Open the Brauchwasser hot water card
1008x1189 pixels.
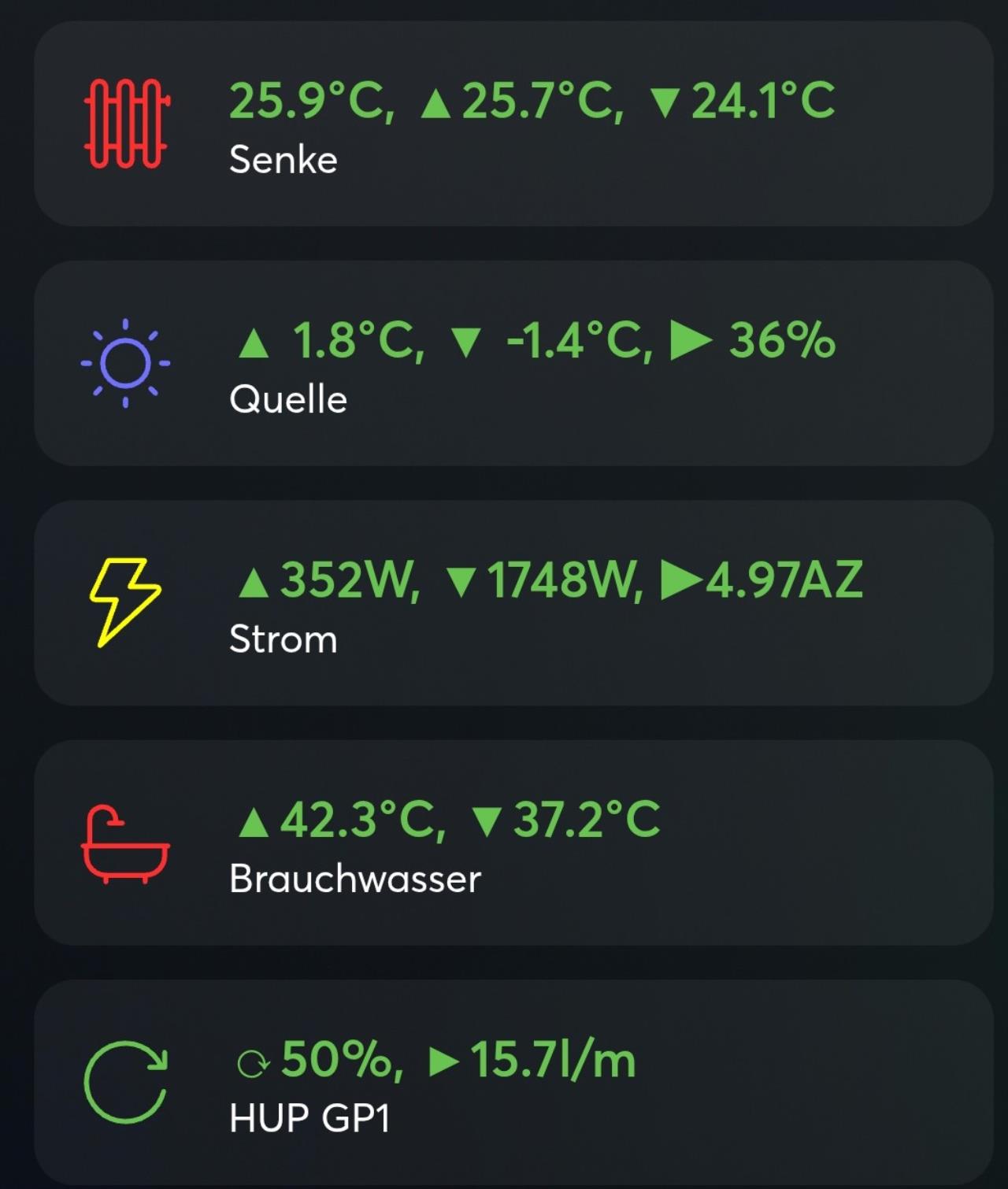(512, 843)
